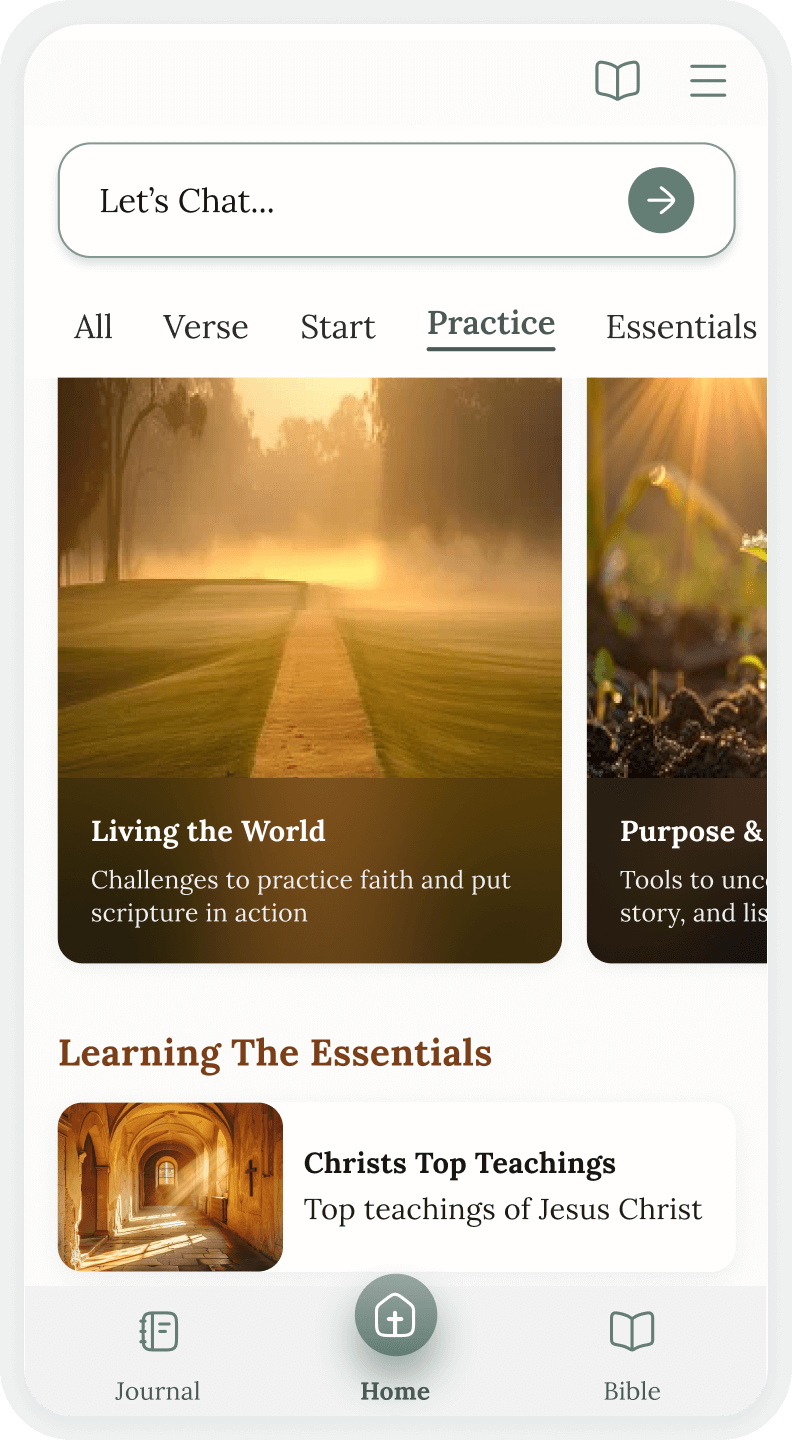Switch to the Practice tab
Viewport: 792px width, 1446px height.
(491, 324)
